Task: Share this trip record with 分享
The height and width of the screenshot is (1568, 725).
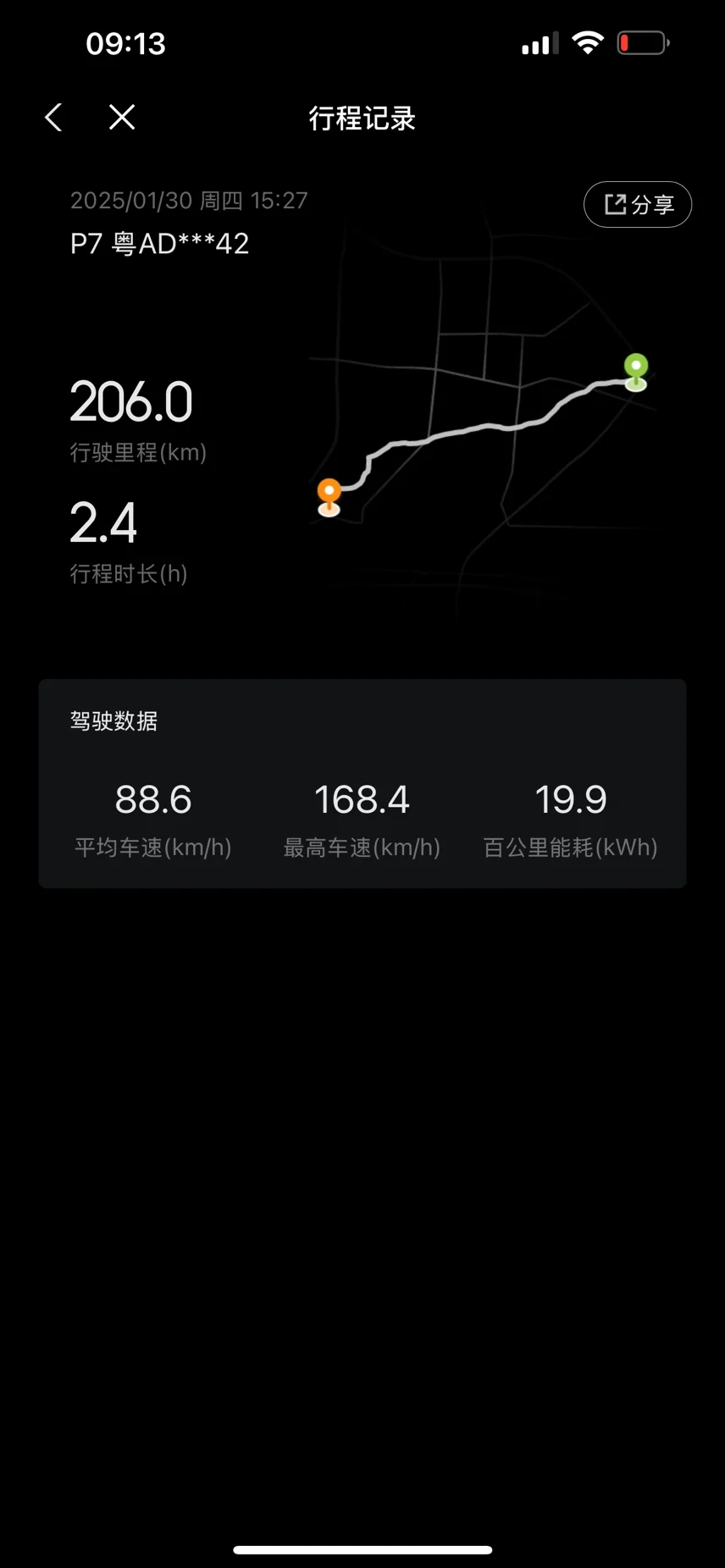Action: pos(638,204)
